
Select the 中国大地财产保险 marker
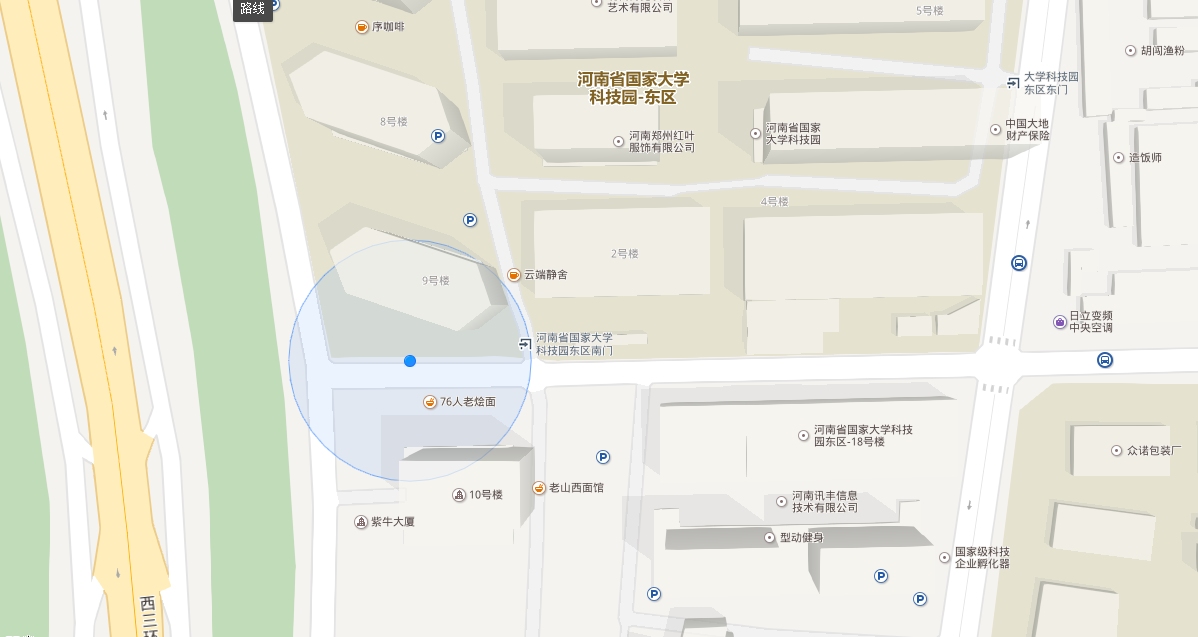click(995, 129)
